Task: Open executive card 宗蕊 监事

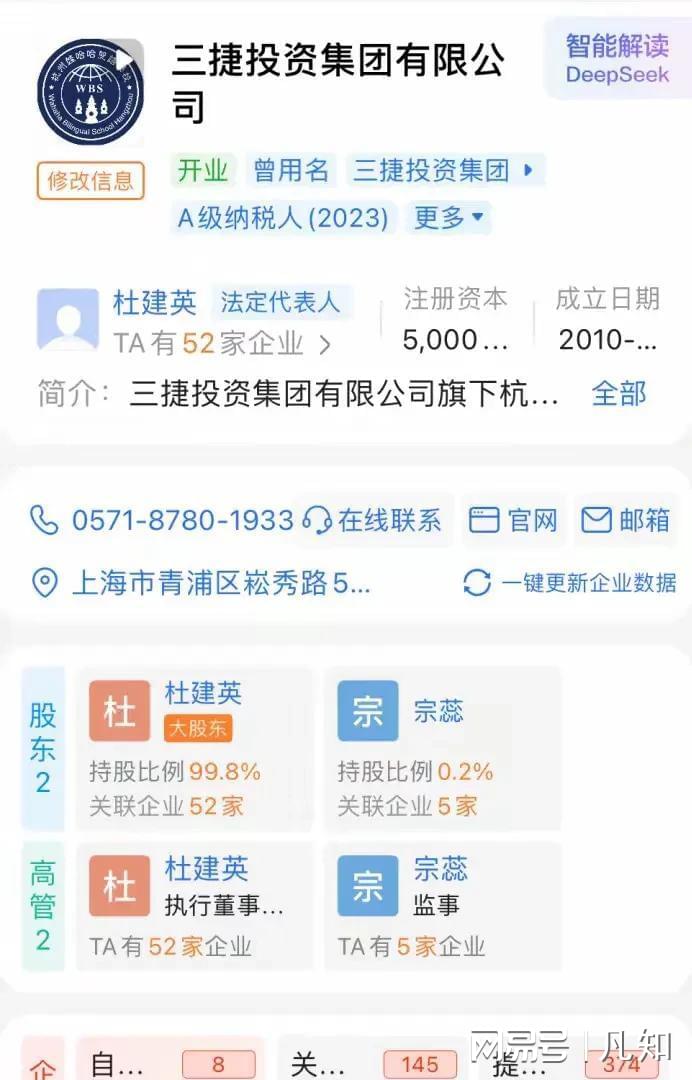Action: pyautogui.click(x=442, y=906)
